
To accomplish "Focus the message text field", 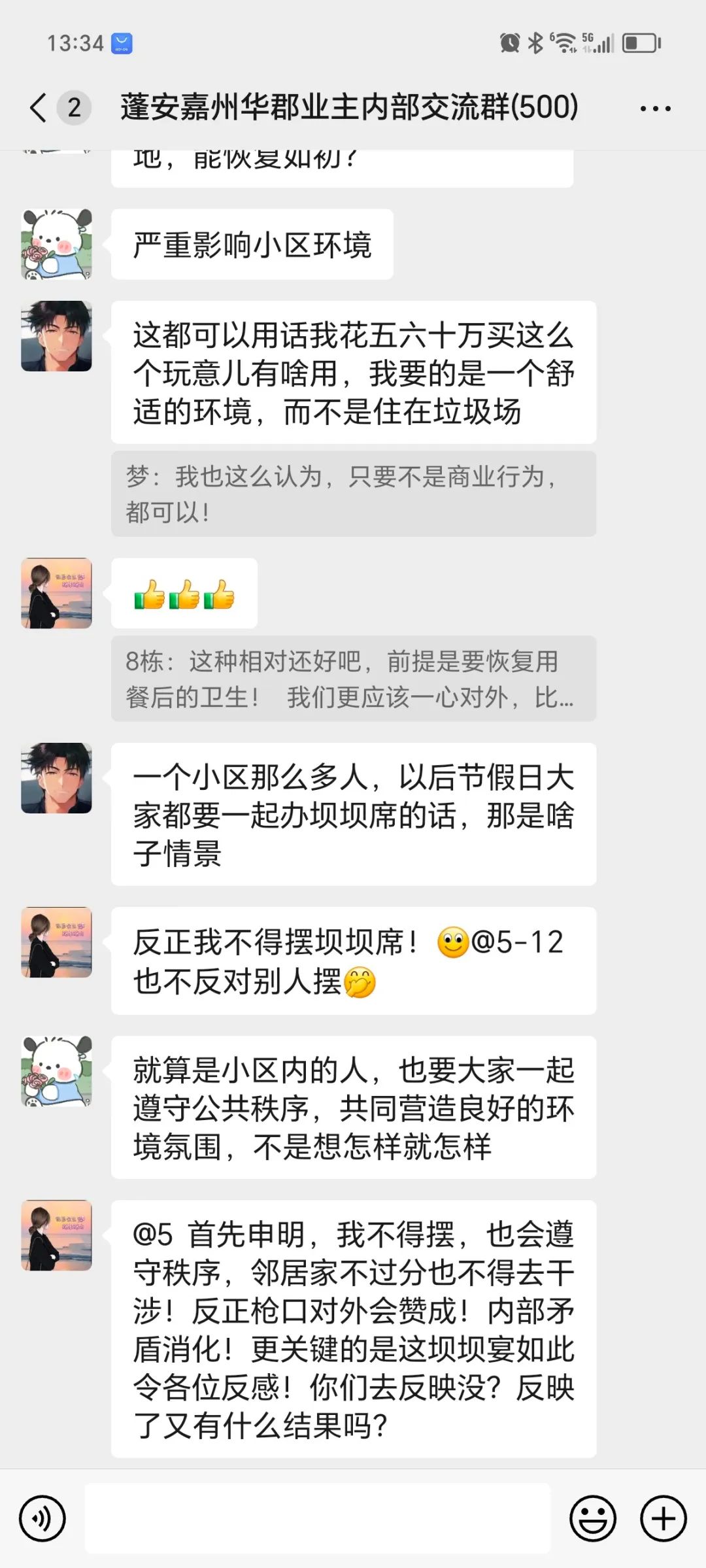I will (x=318, y=1518).
